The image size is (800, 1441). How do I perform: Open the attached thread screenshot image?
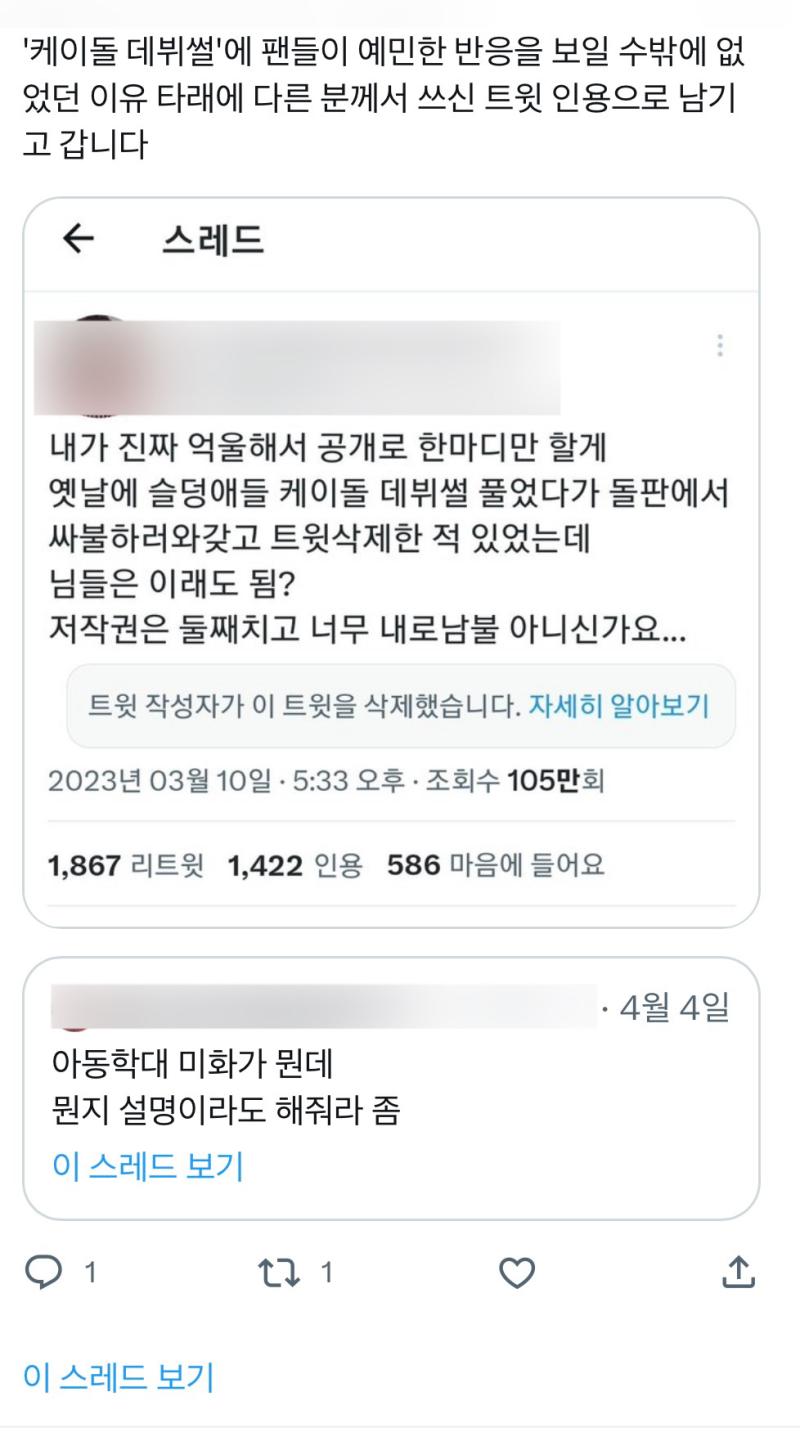391,562
